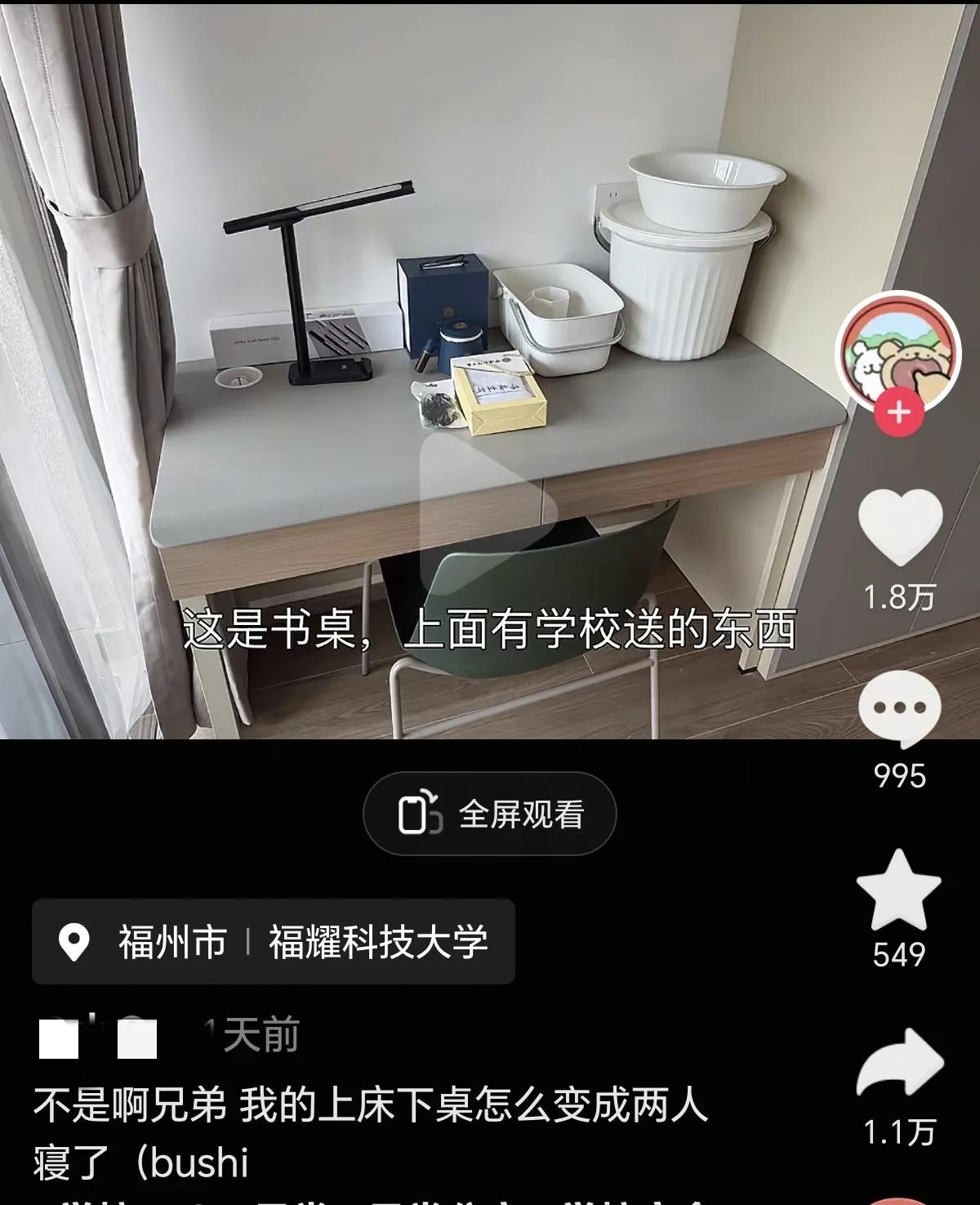Viewport: 980px width, 1205px height.
Task: Like this video with the heart
Action: click(x=900, y=525)
